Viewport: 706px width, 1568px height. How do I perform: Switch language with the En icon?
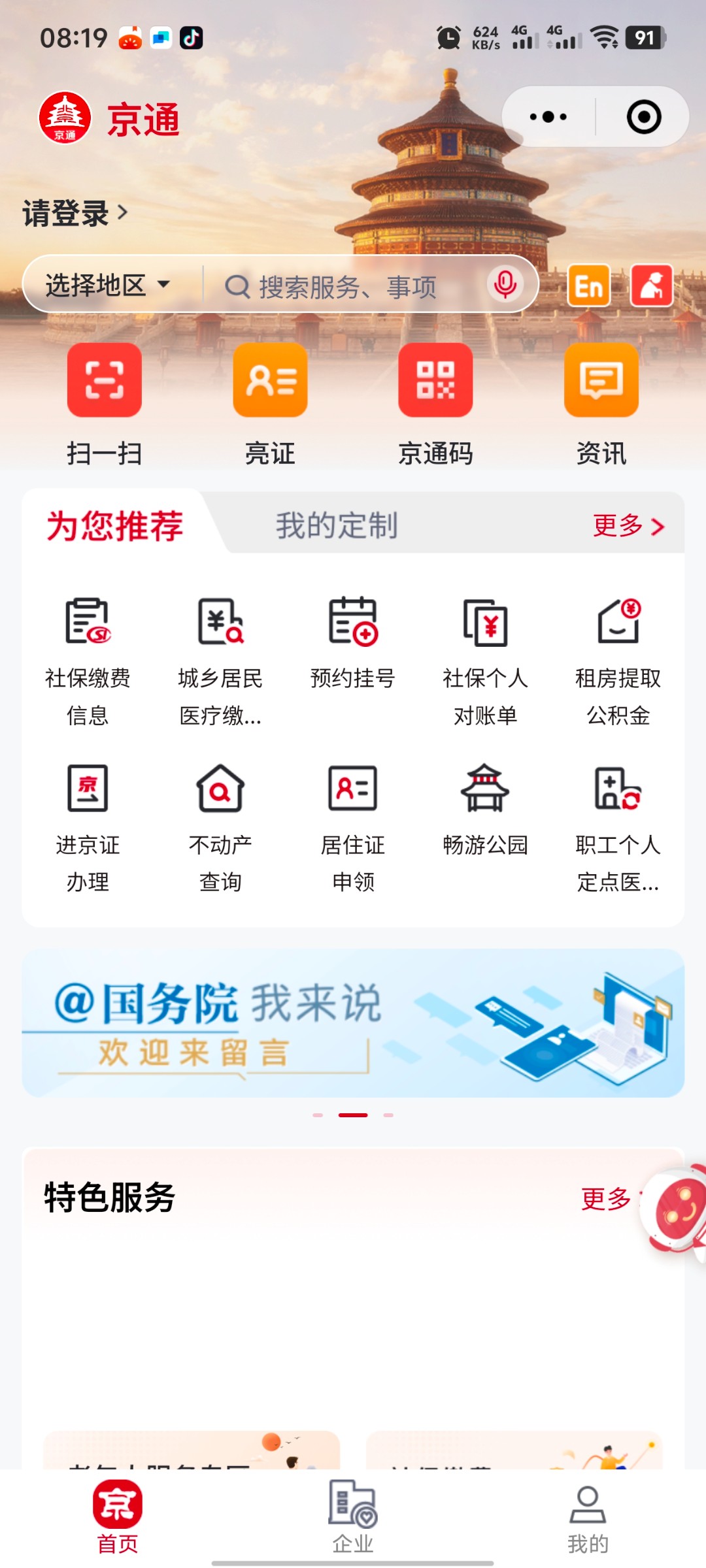[588, 286]
